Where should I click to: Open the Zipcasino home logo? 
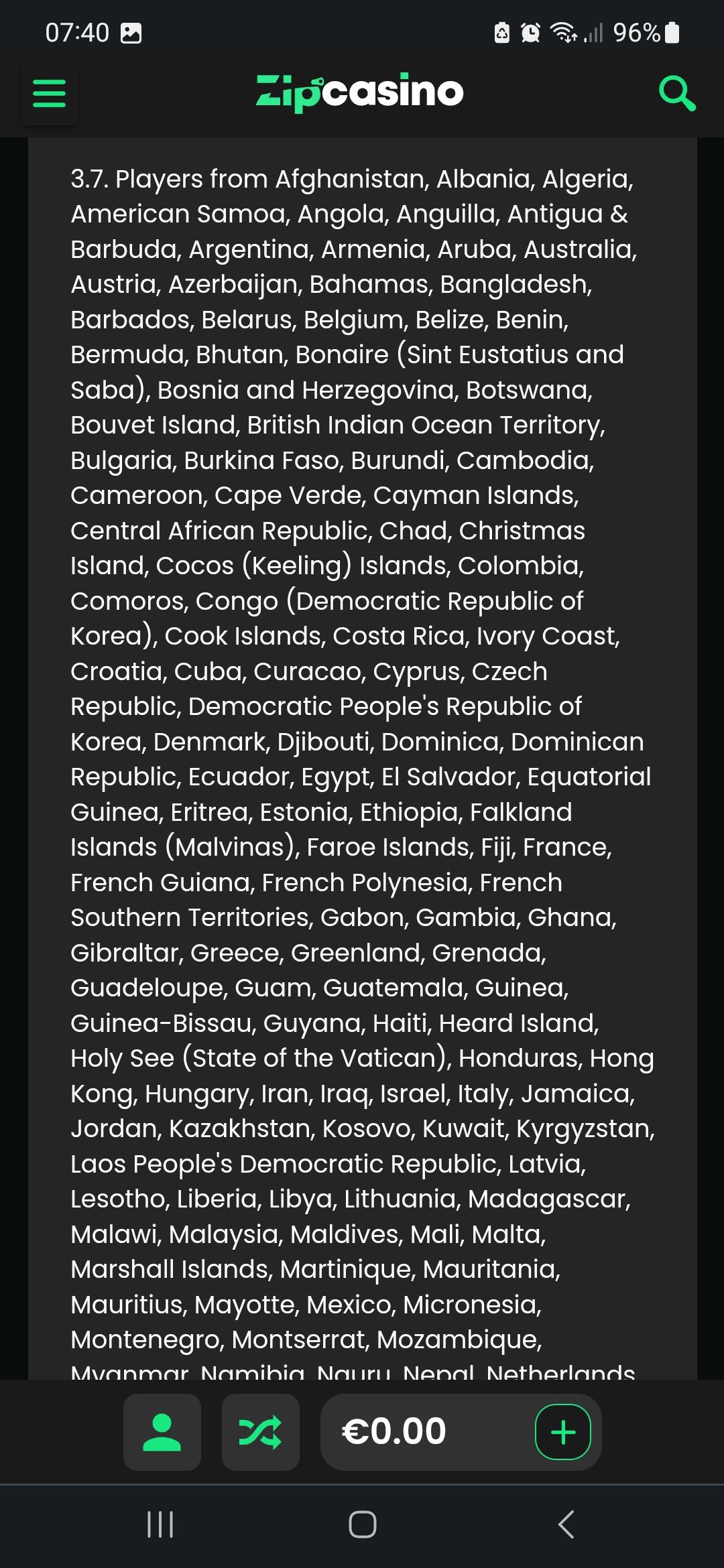(360, 92)
